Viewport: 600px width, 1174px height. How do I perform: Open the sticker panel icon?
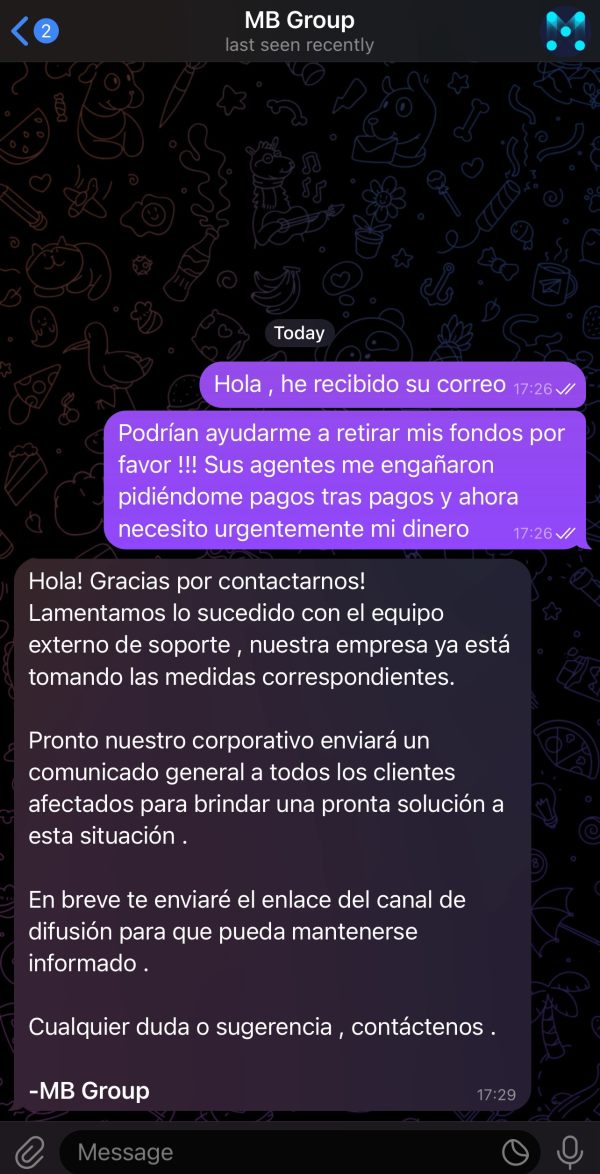[515, 1152]
